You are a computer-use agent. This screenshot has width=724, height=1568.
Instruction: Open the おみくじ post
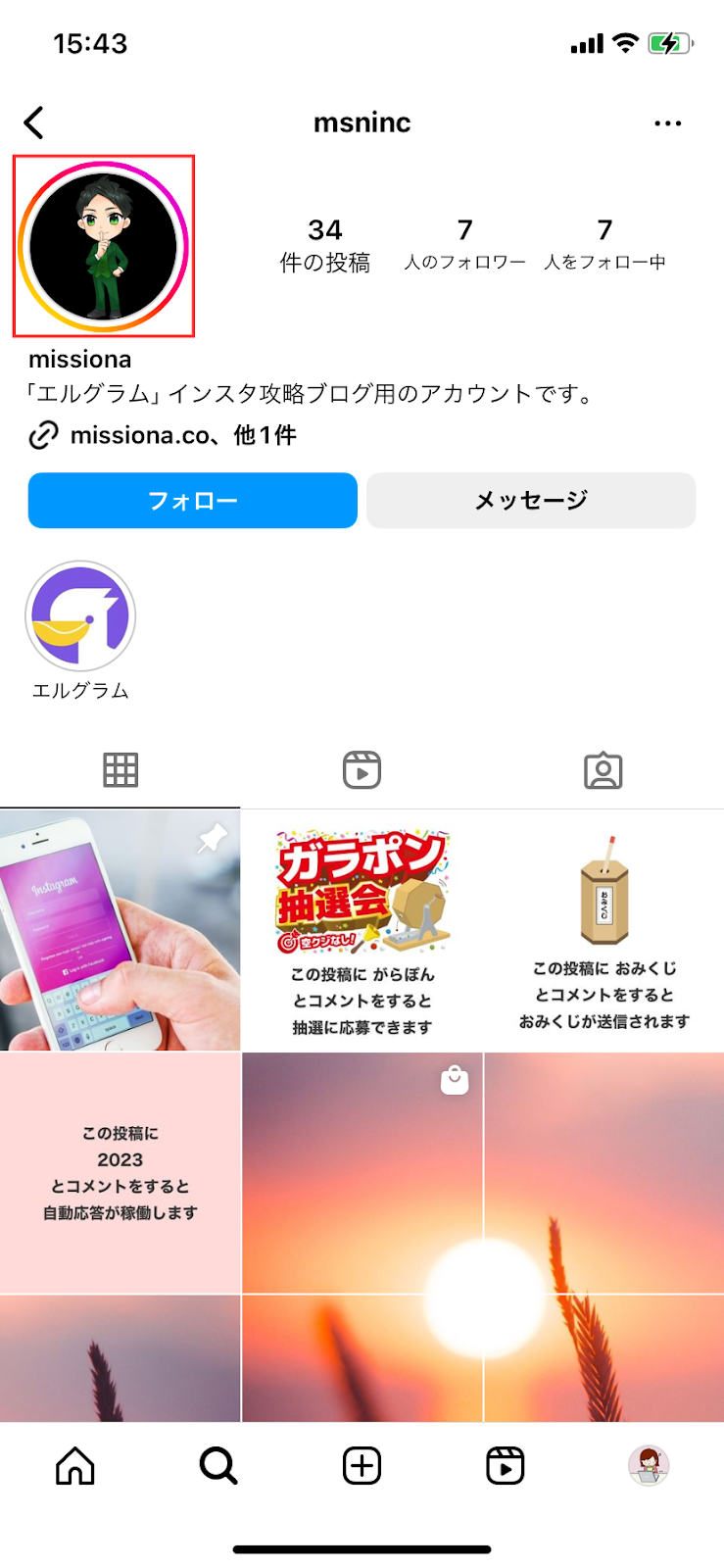pos(603,930)
